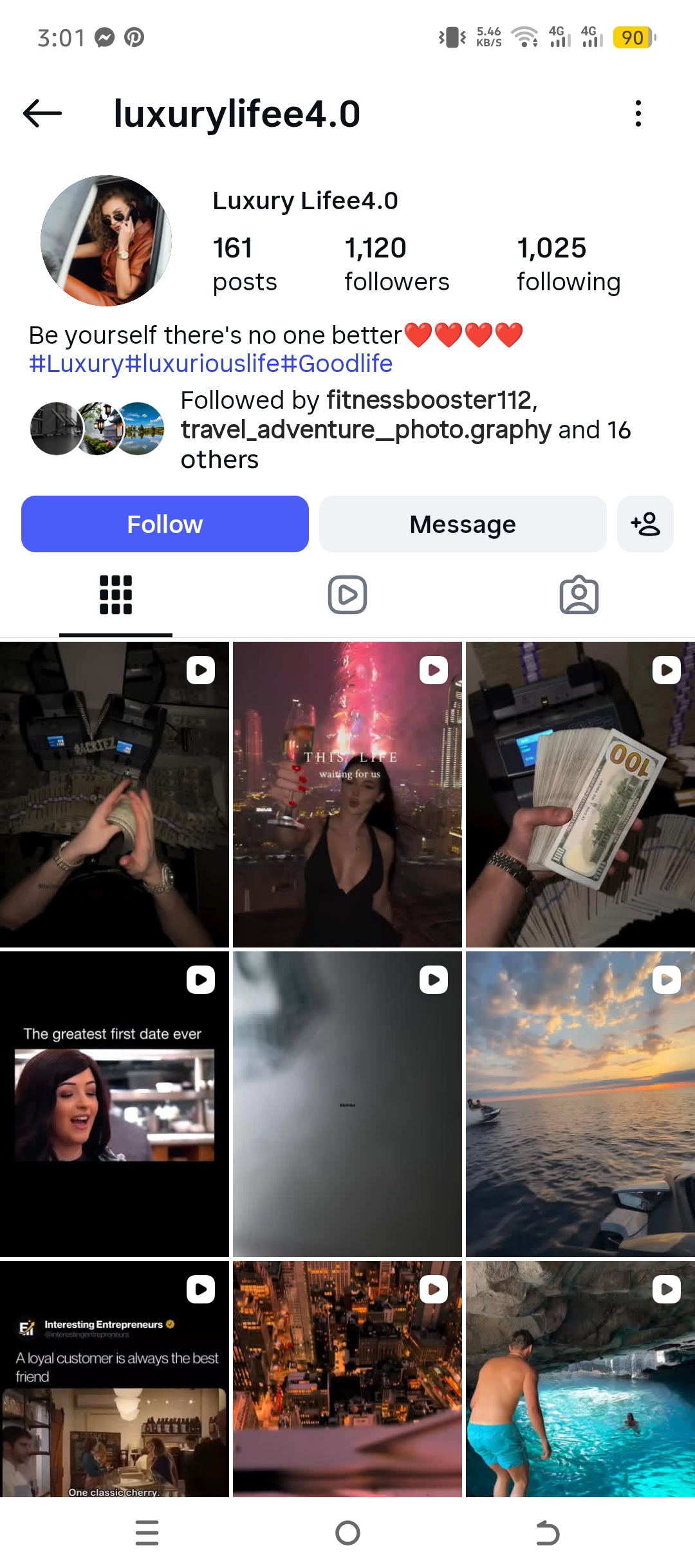Open the three-dot overflow menu

638,113
